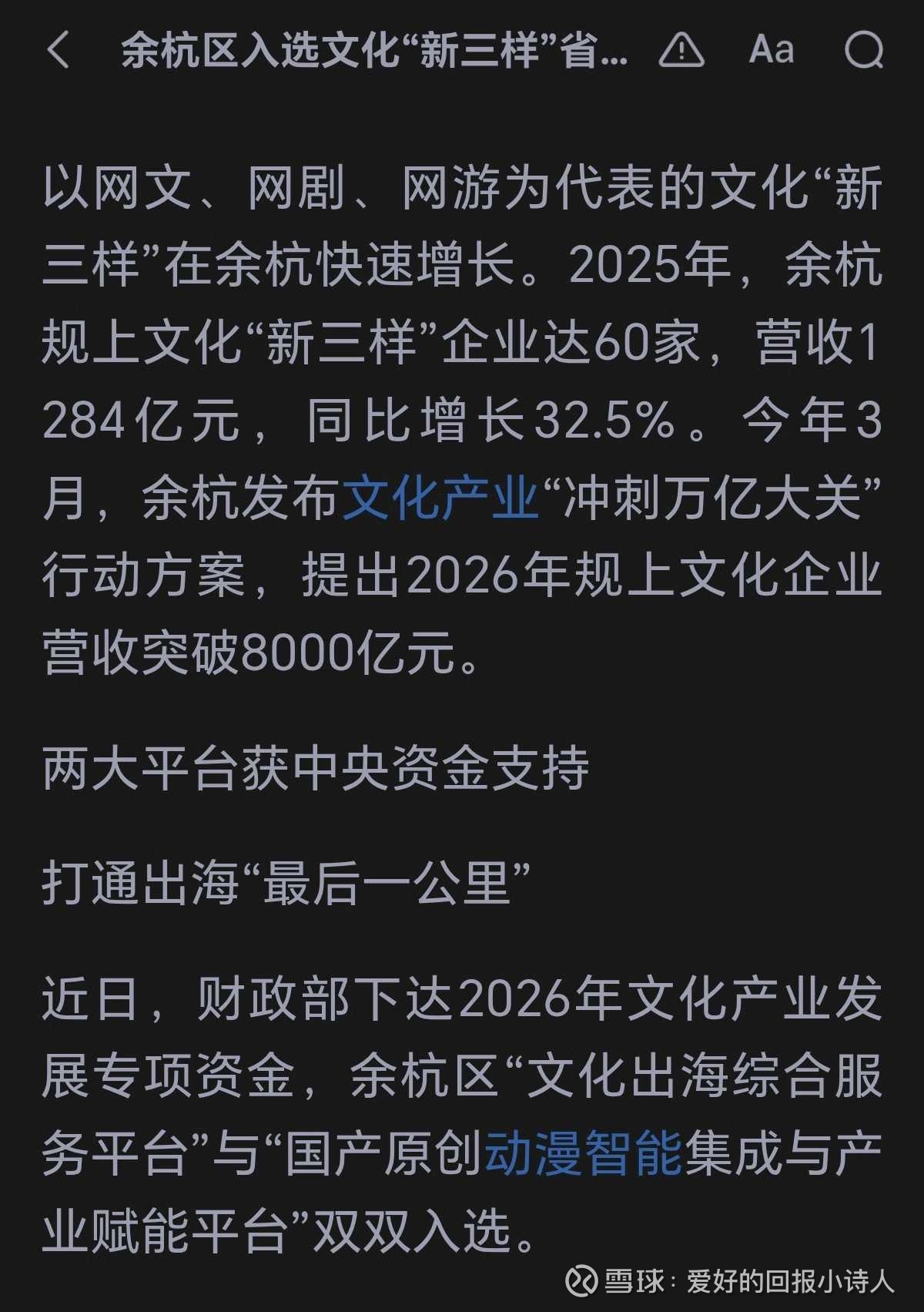Open the report warning triangle icon
This screenshot has width=924, height=1312.
pos(681,50)
